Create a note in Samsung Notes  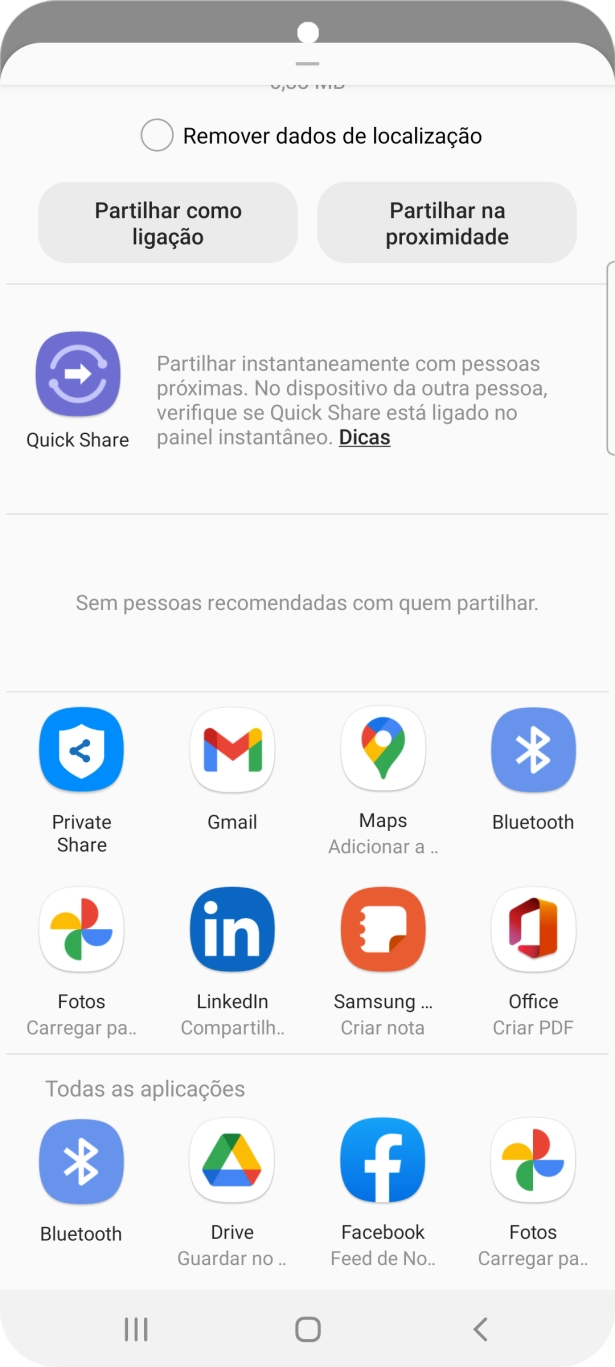[383, 931]
